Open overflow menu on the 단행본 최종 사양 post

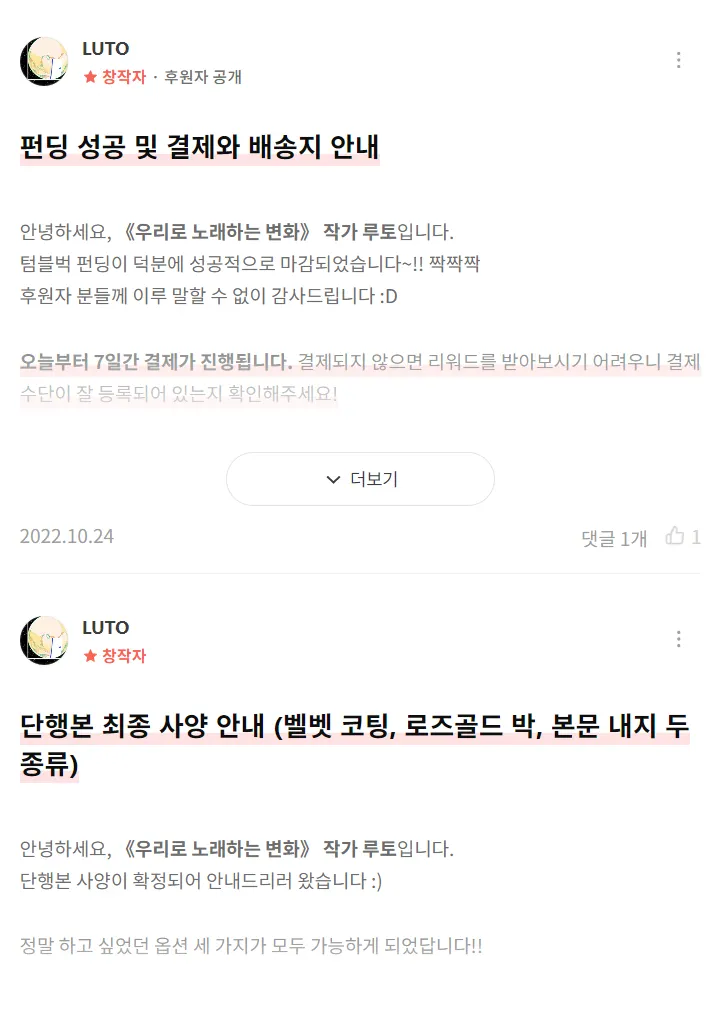pyautogui.click(x=678, y=639)
